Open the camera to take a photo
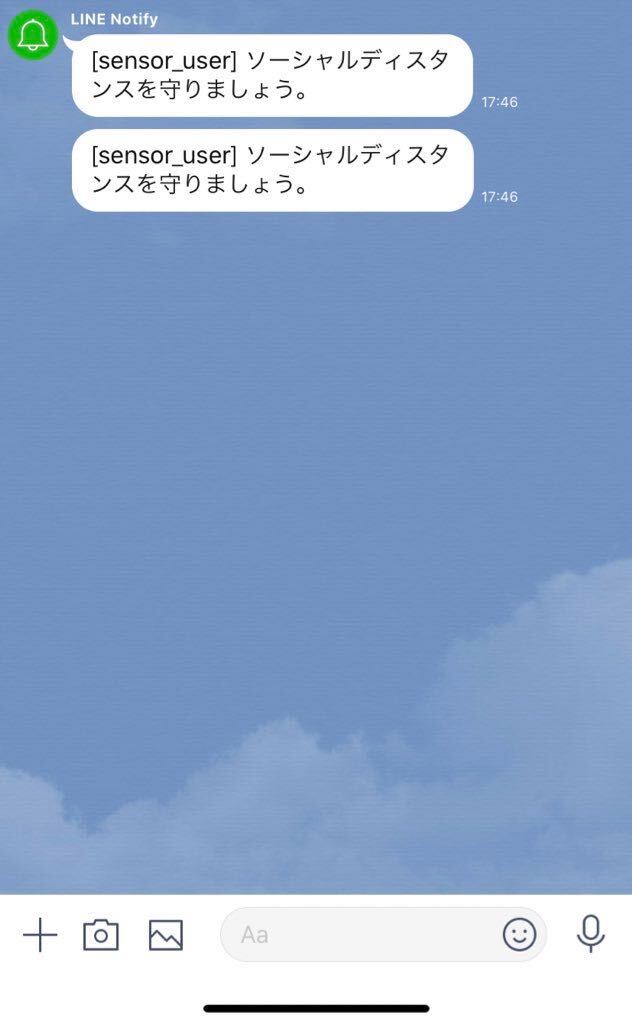Image resolution: width=632 pixels, height=1023 pixels. [101, 935]
